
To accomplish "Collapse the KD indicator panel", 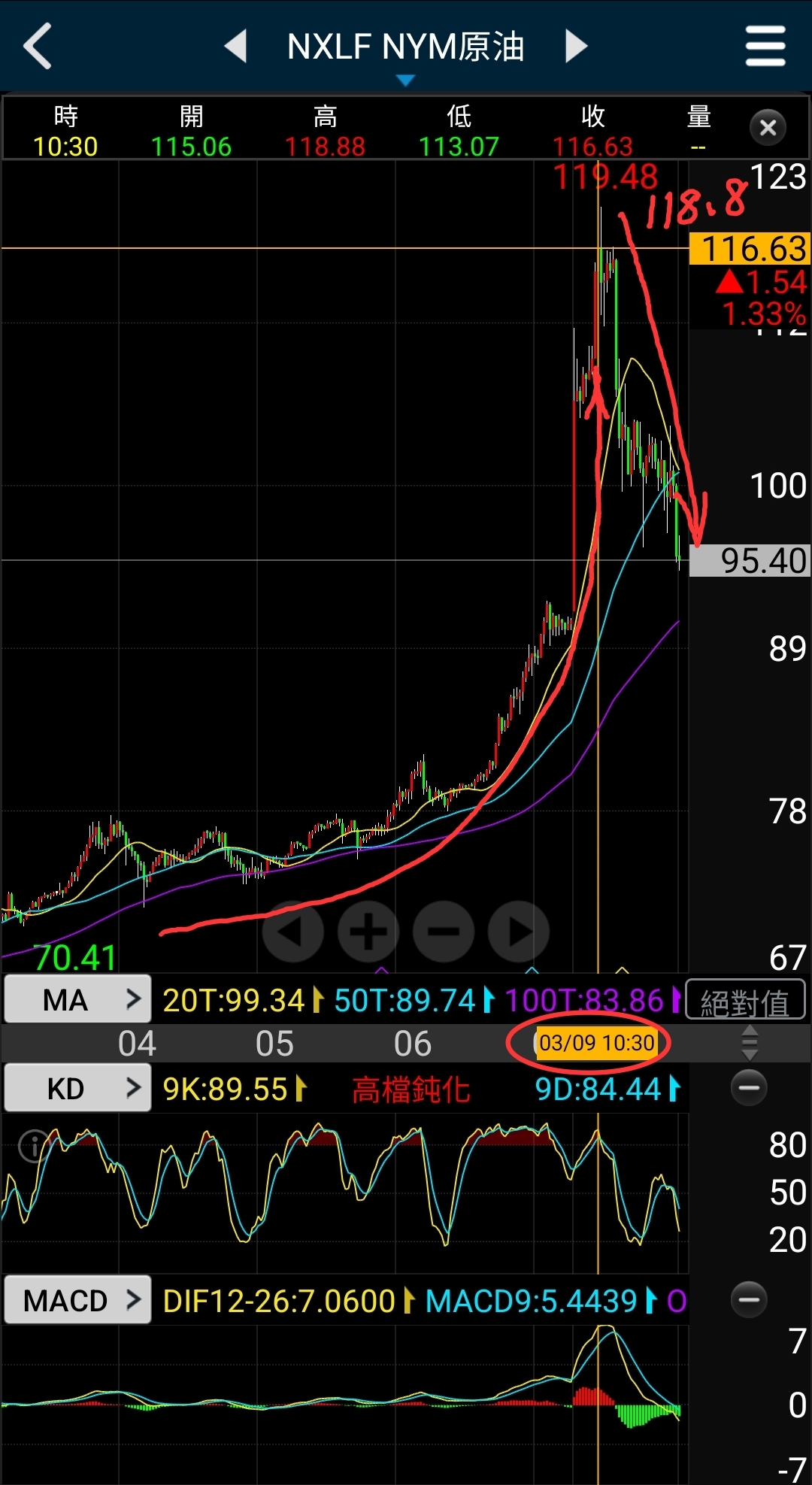I will point(749,1088).
